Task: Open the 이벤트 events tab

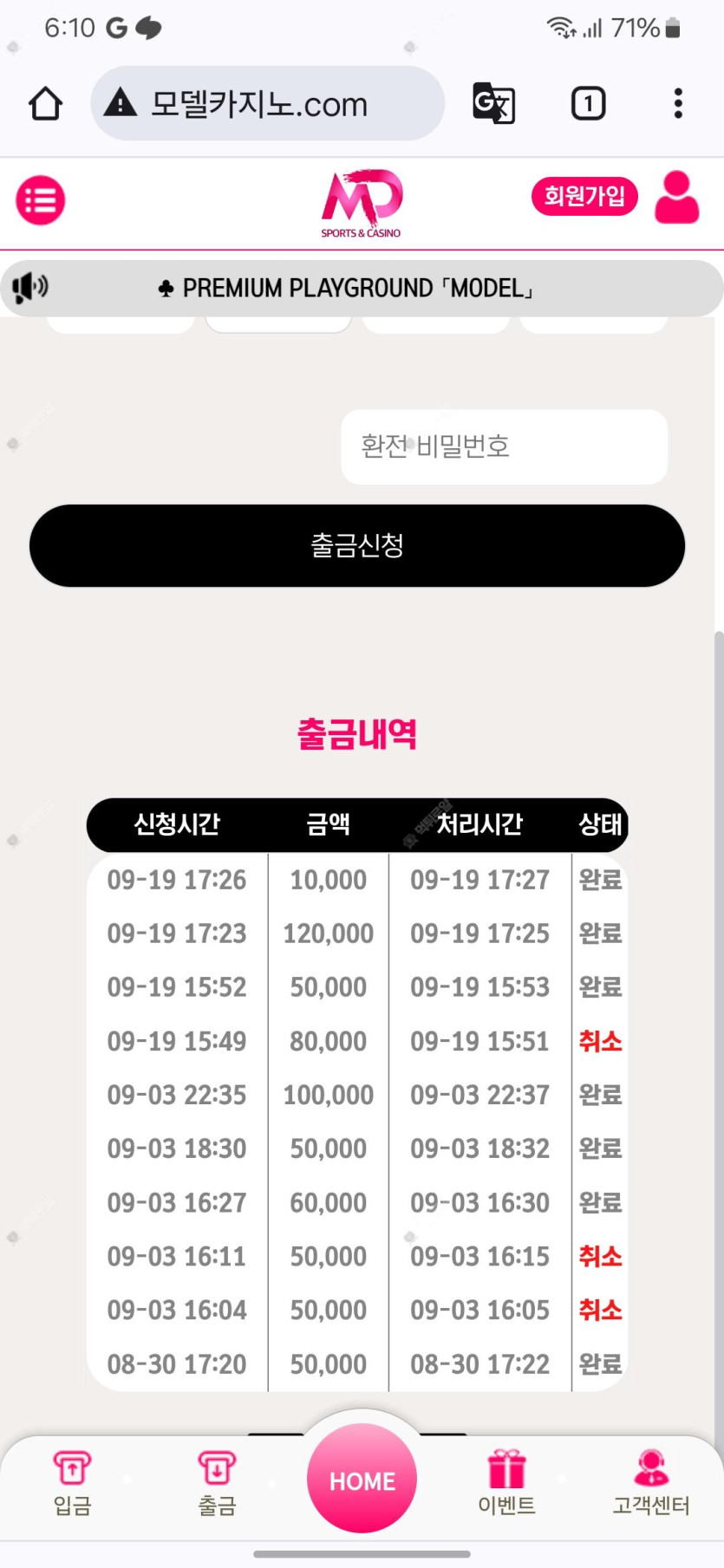Action: click(506, 1483)
